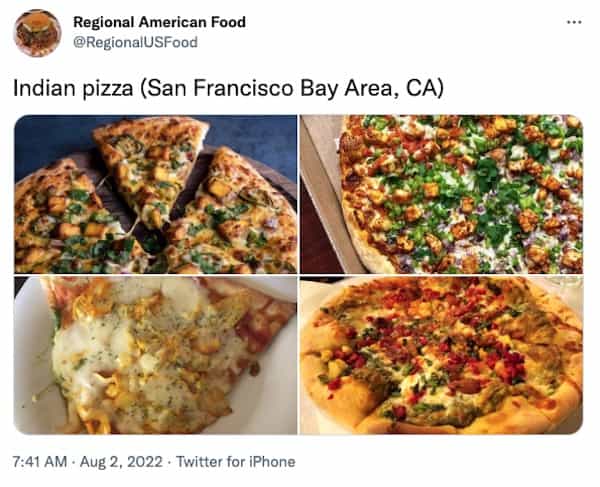Open Regional American Food's profile avatar

click(37, 33)
